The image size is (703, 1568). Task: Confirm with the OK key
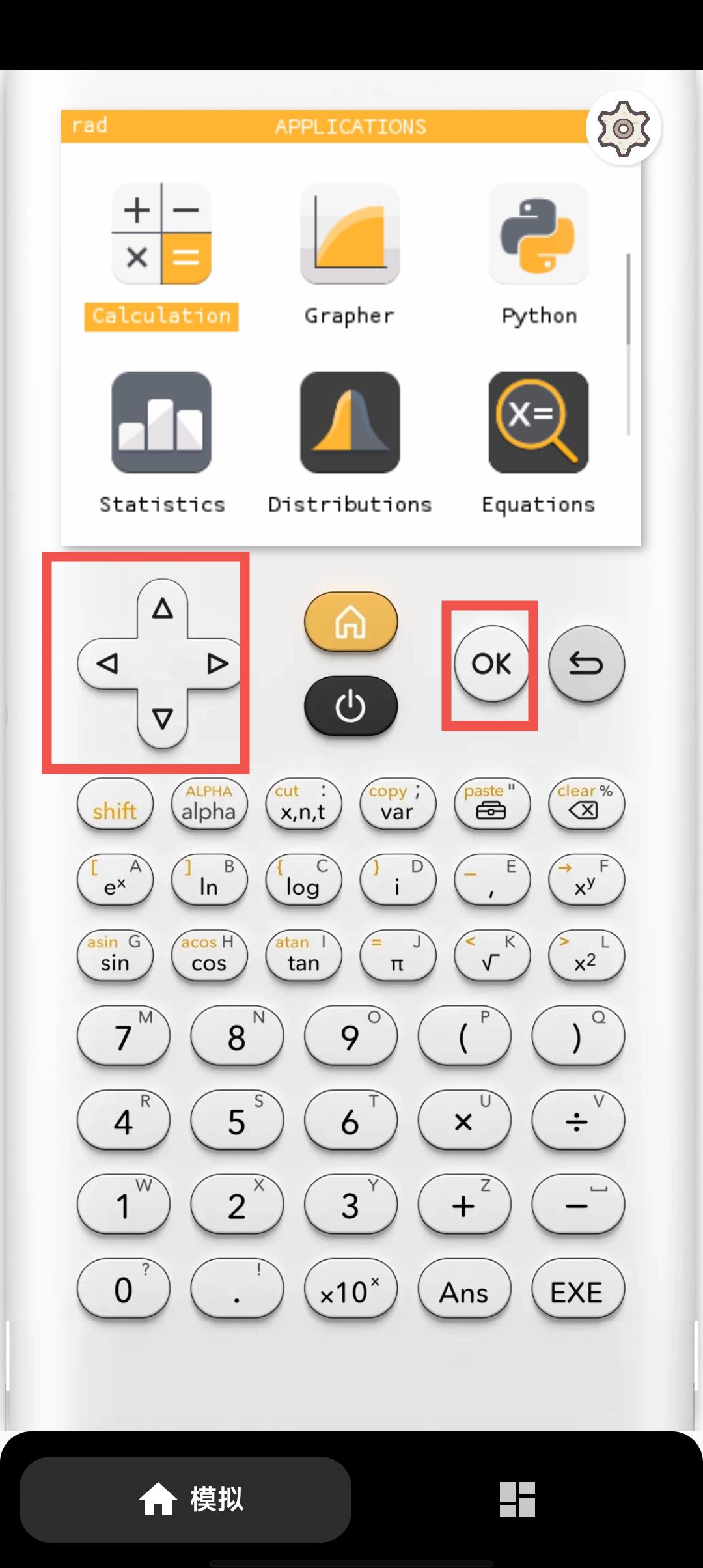click(x=491, y=664)
